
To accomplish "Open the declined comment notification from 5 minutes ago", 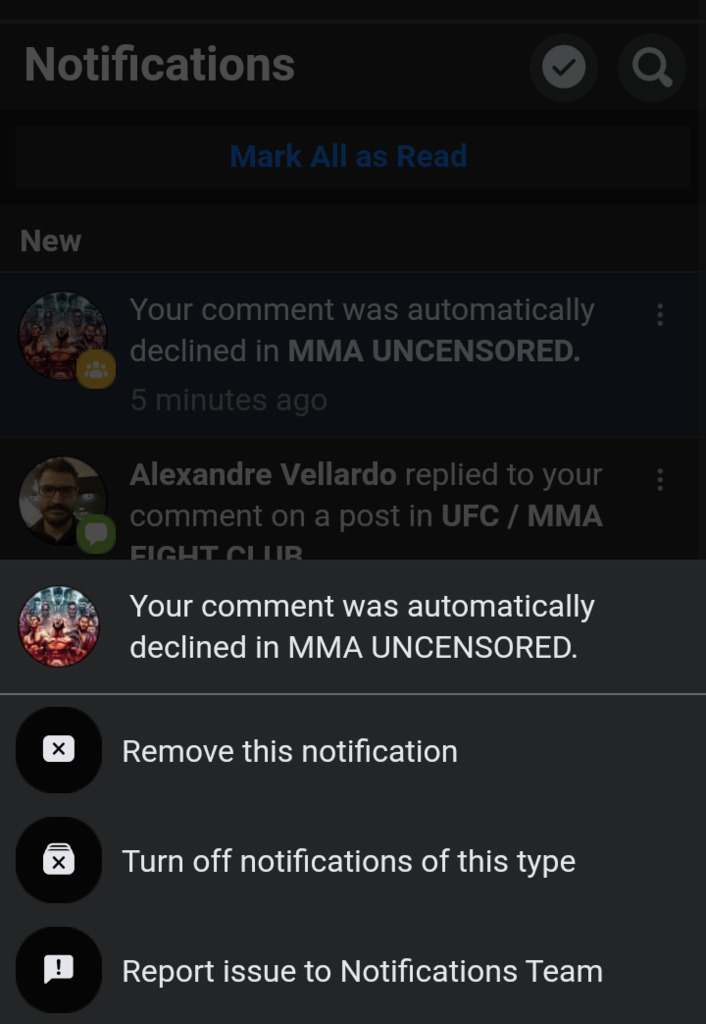I will [361, 353].
